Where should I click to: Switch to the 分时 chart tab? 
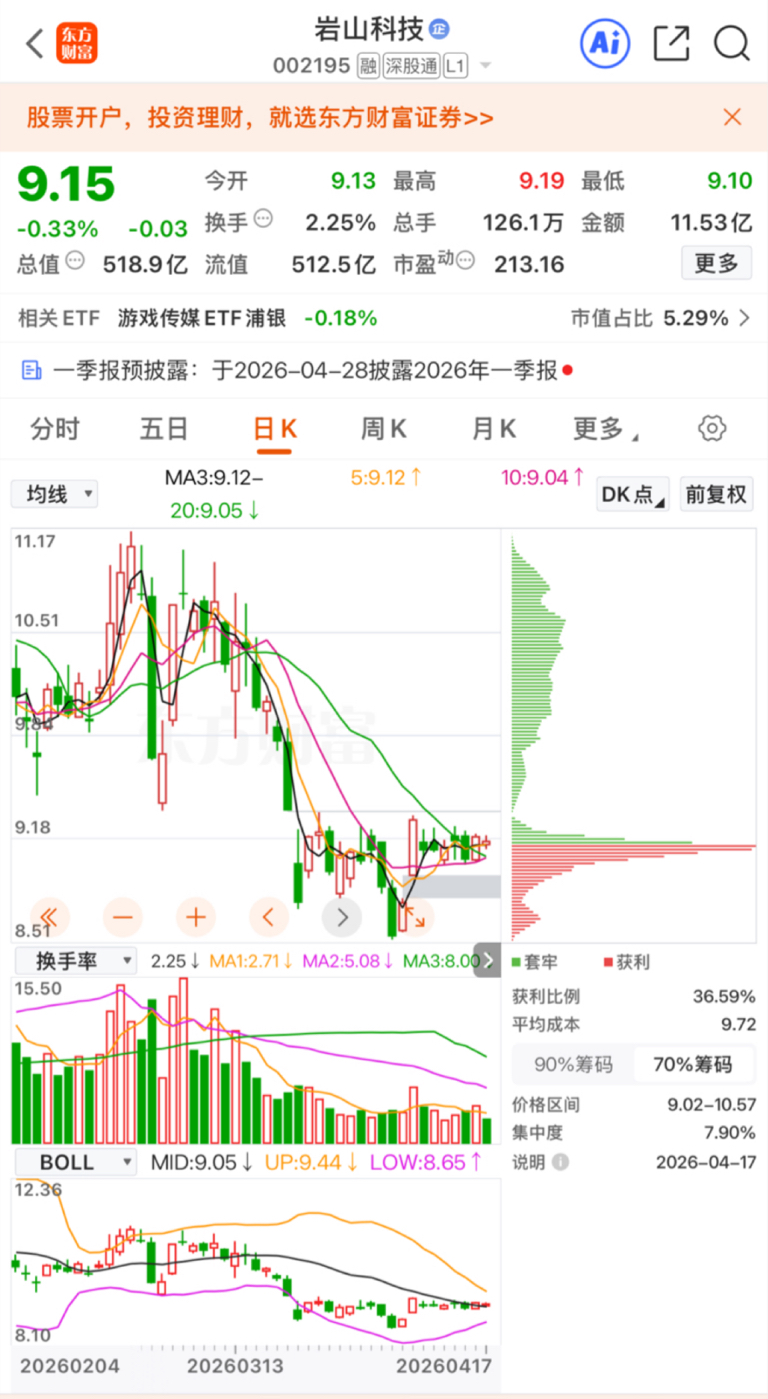coord(55,429)
